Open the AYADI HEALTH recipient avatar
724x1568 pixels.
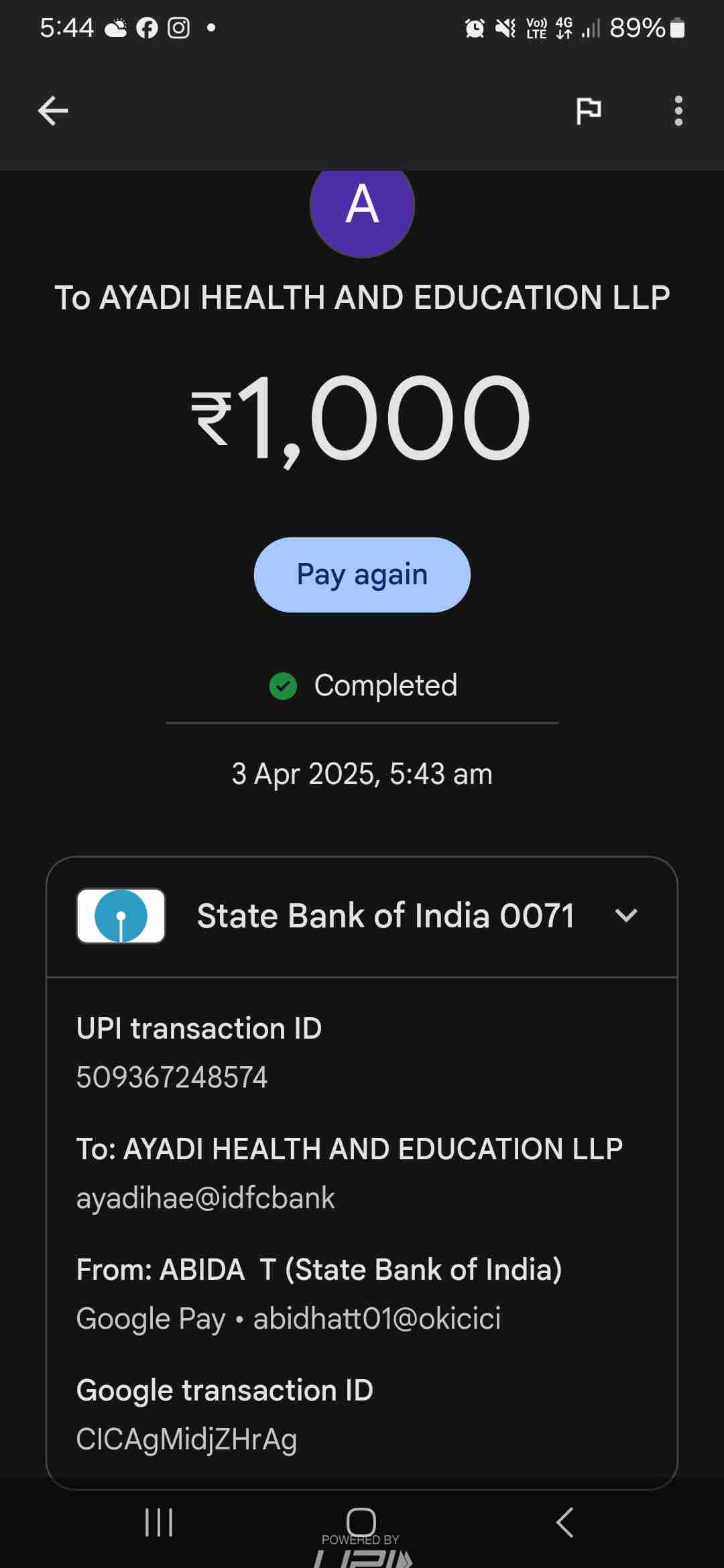coord(362,206)
